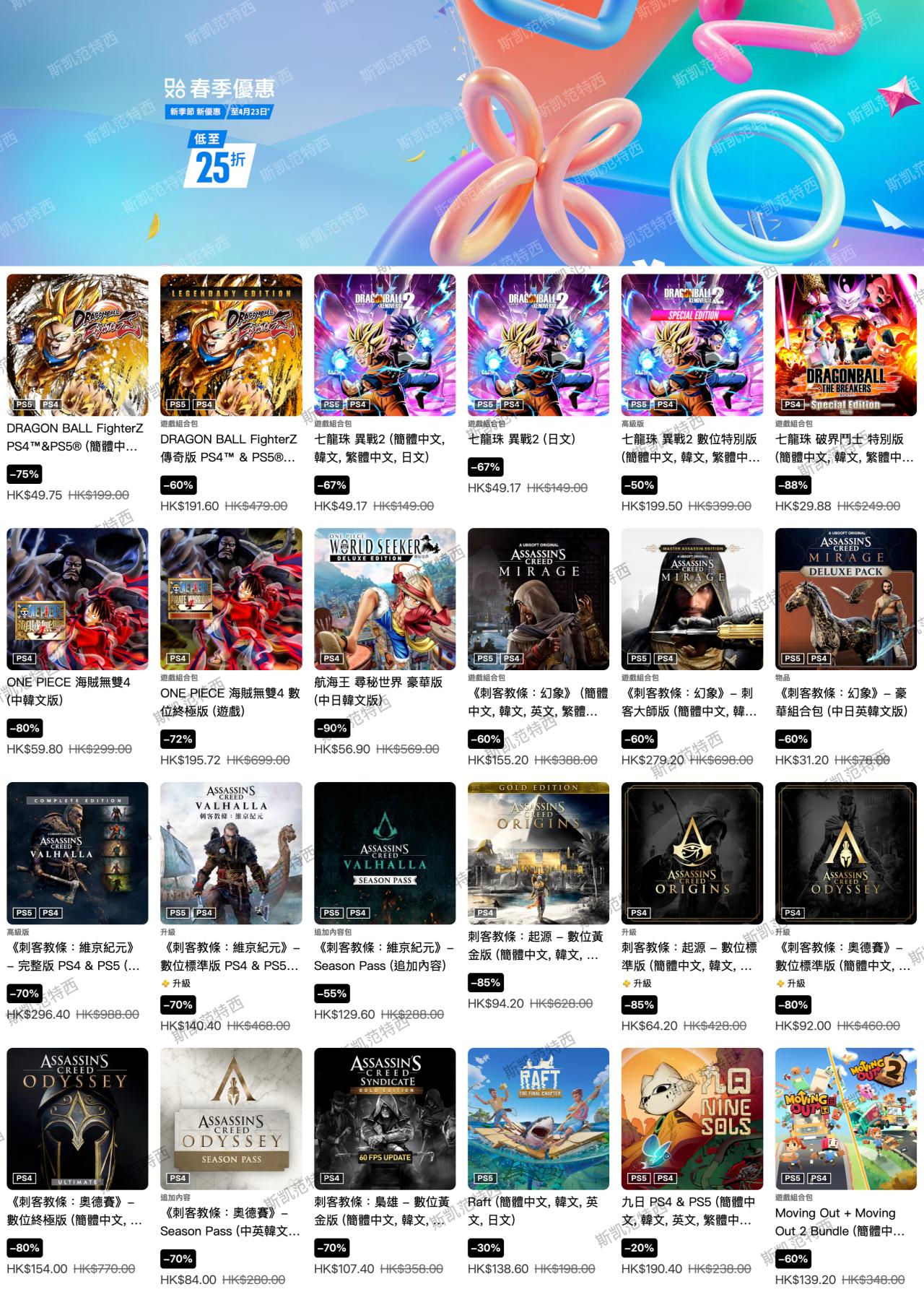Screen dimensions: 924x1292
Task: View the Raft game card
Action: (x=539, y=1118)
